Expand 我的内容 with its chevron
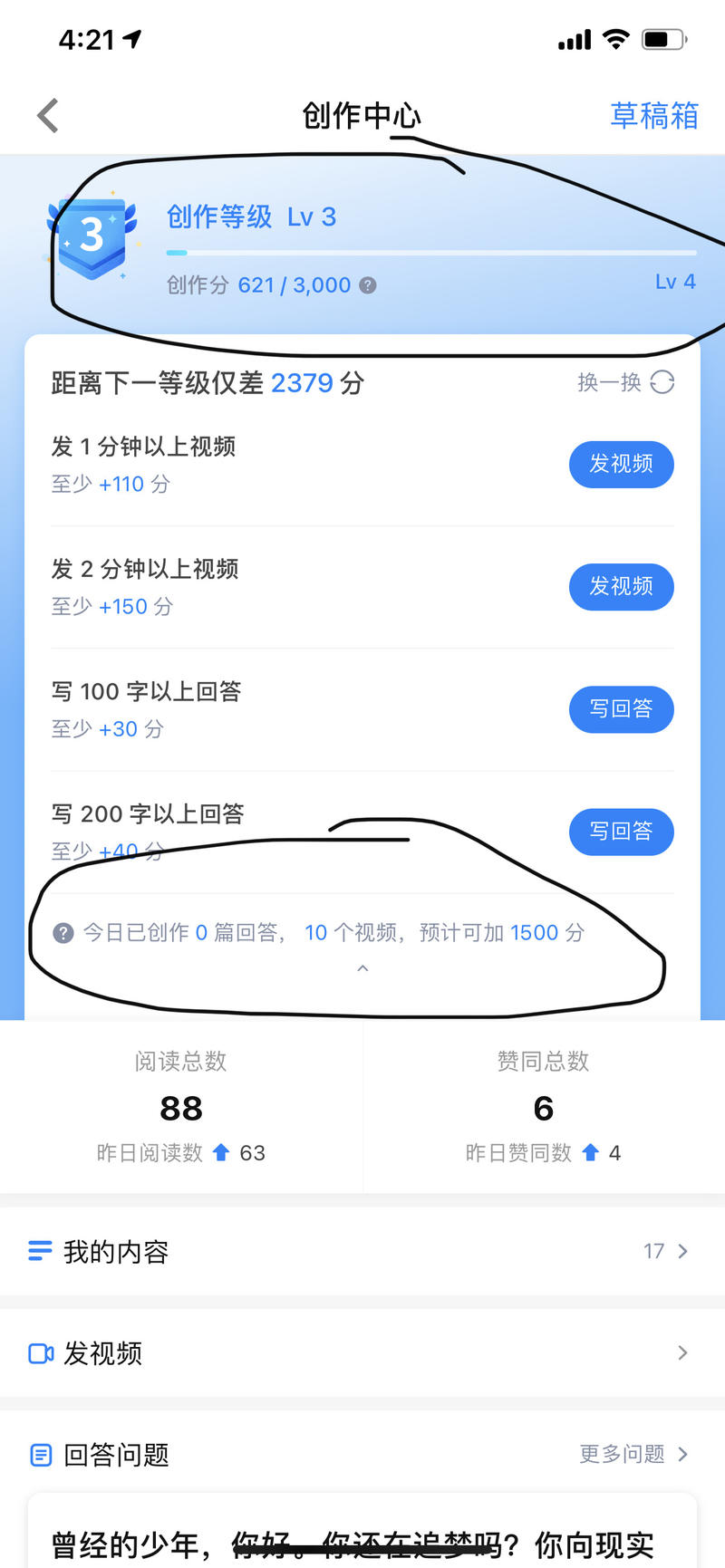The width and height of the screenshot is (725, 1568). point(682,1251)
